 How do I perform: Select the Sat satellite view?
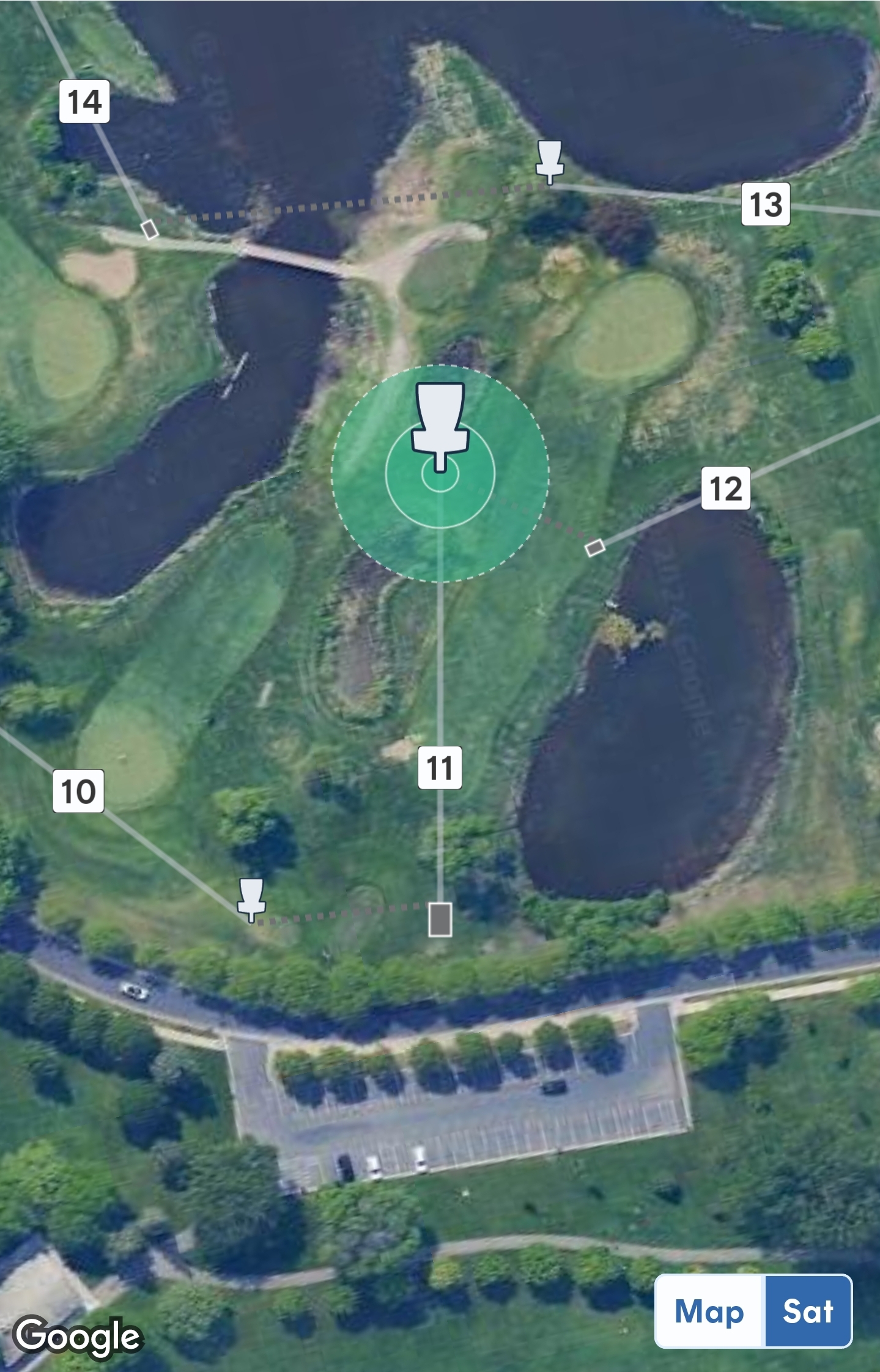pos(808,1311)
